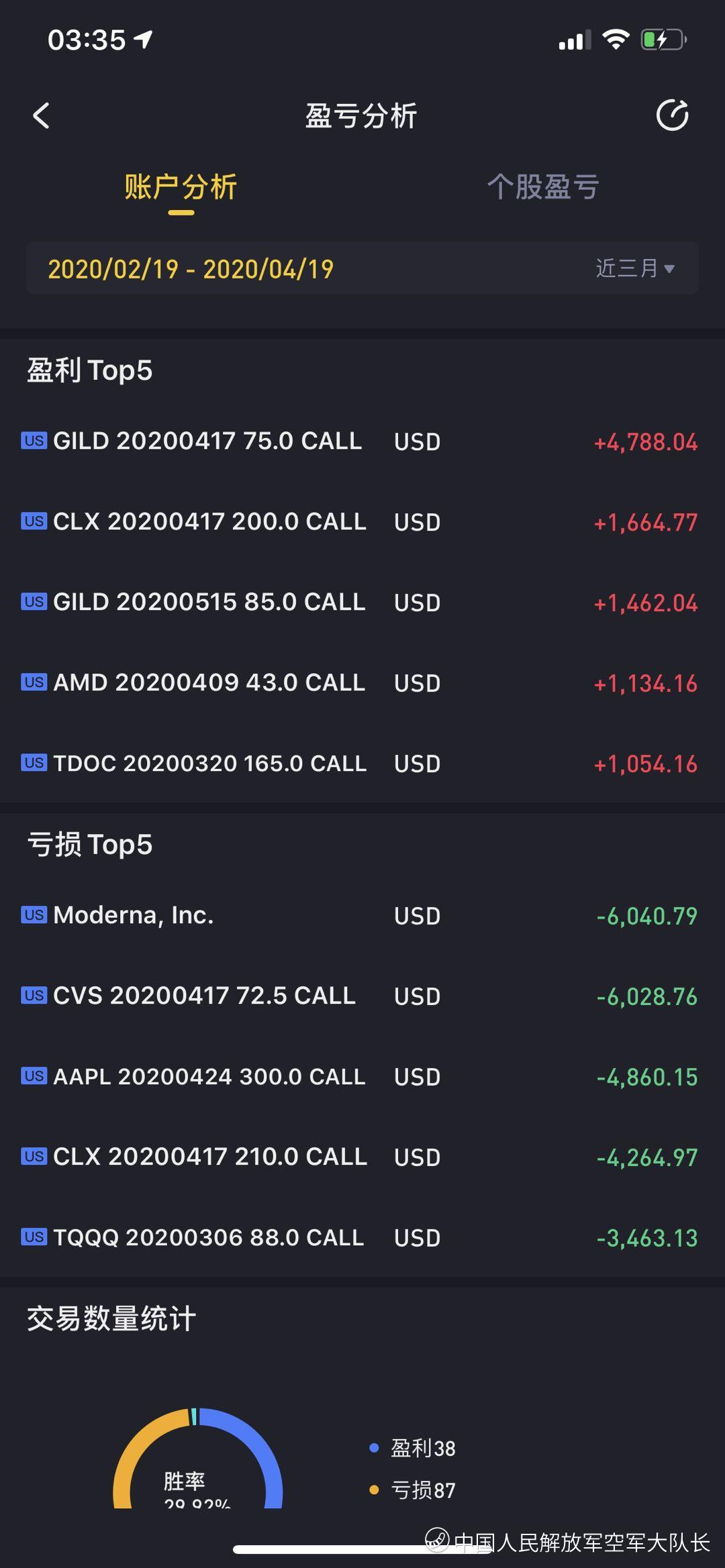This screenshot has height=1568, width=725.
Task: Open the 近三月 date range dropdown
Action: pyautogui.click(x=634, y=268)
